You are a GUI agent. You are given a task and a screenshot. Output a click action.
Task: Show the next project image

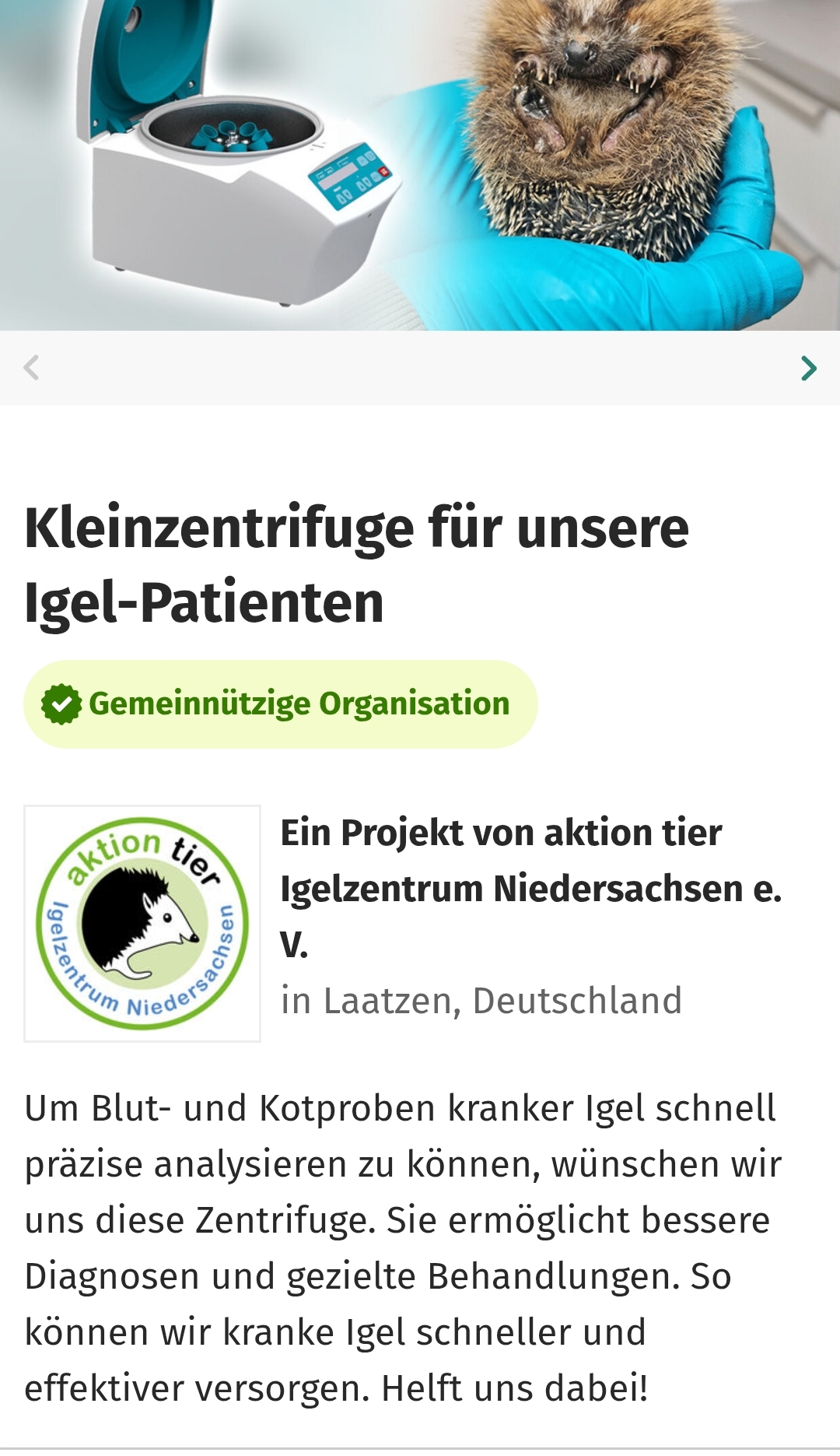pos(809,368)
